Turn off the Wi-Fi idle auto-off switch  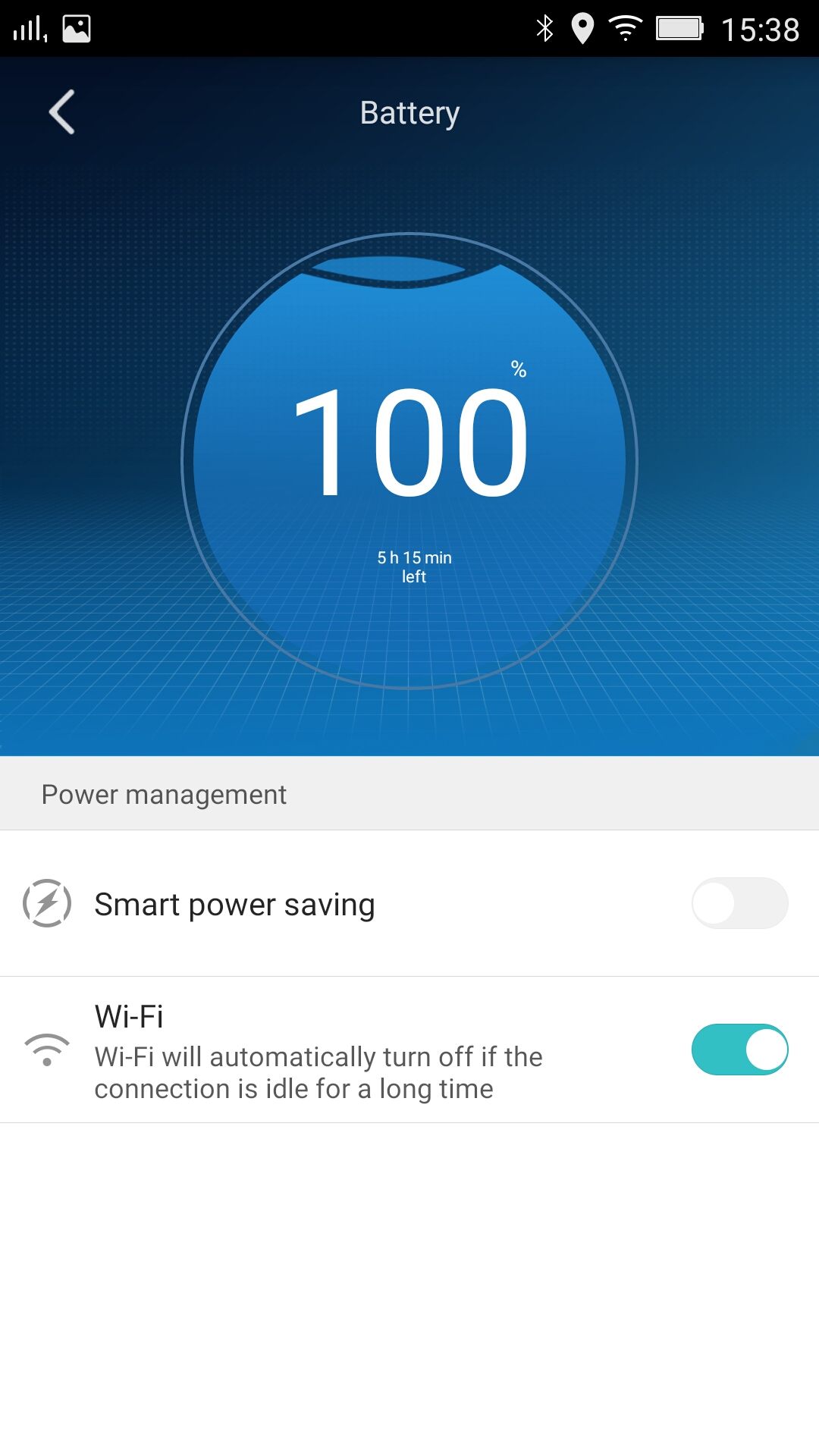pyautogui.click(x=739, y=1050)
